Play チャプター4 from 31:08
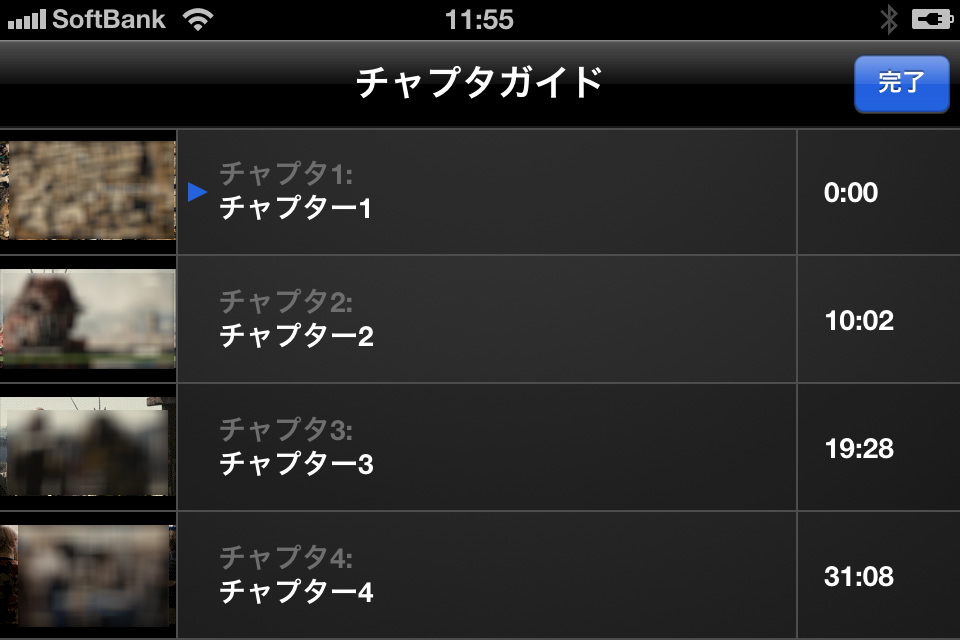 pyautogui.click(x=486, y=575)
